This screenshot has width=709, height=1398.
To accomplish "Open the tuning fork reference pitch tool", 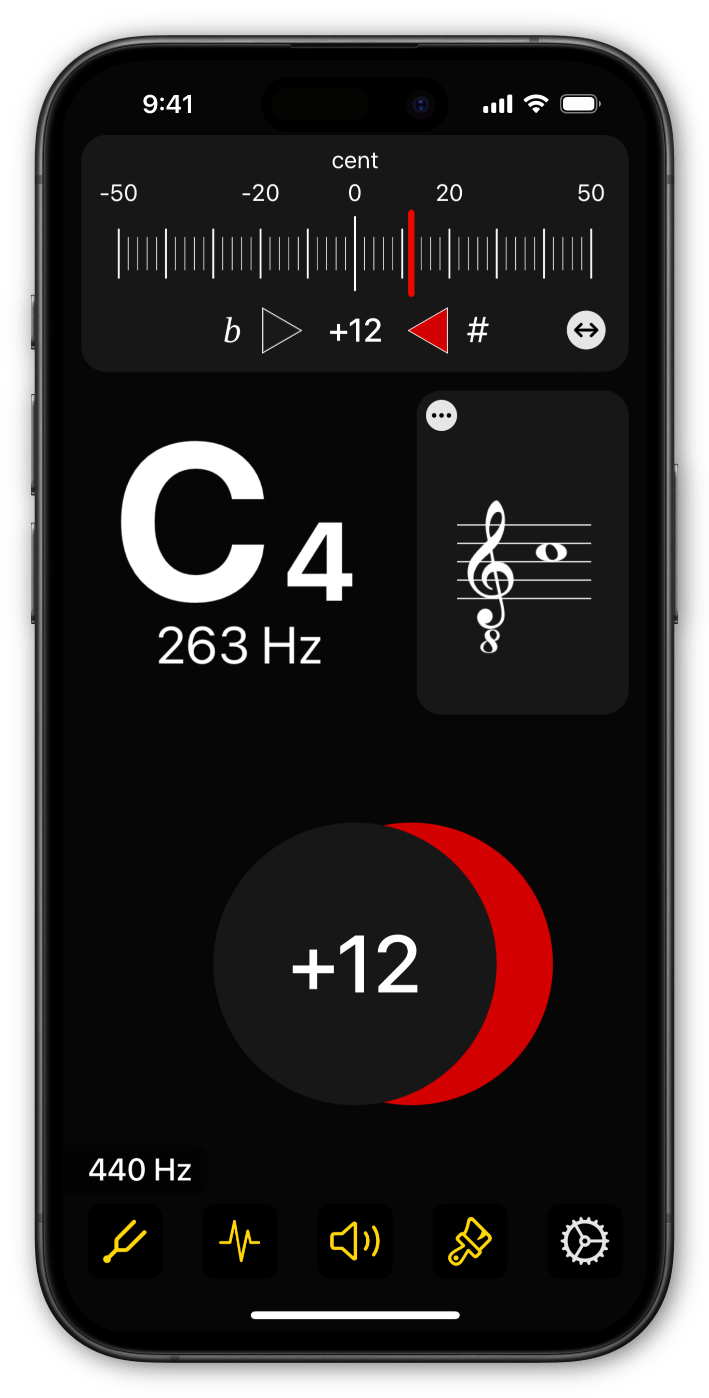I will [125, 1242].
